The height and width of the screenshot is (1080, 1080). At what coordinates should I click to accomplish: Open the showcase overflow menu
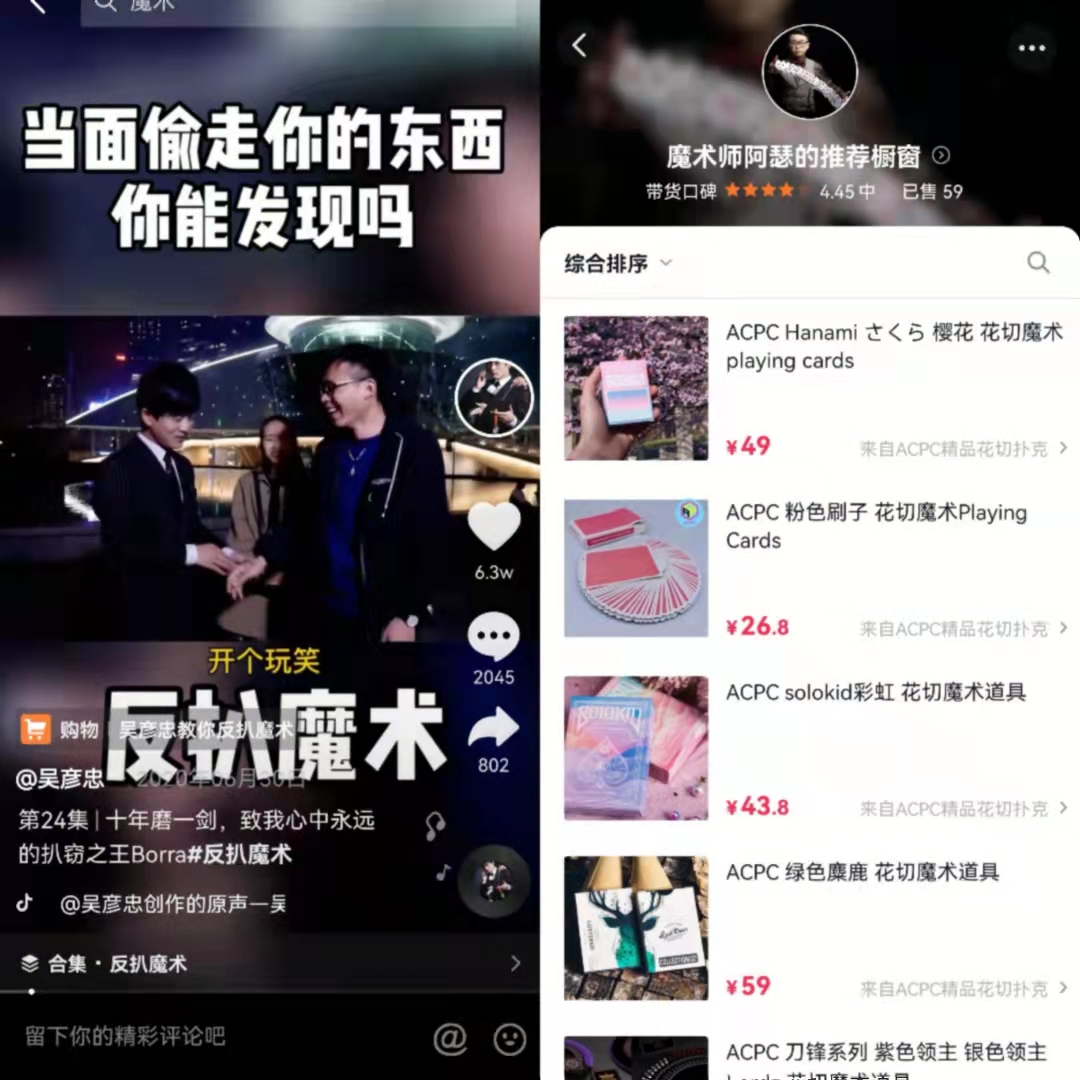(1031, 48)
